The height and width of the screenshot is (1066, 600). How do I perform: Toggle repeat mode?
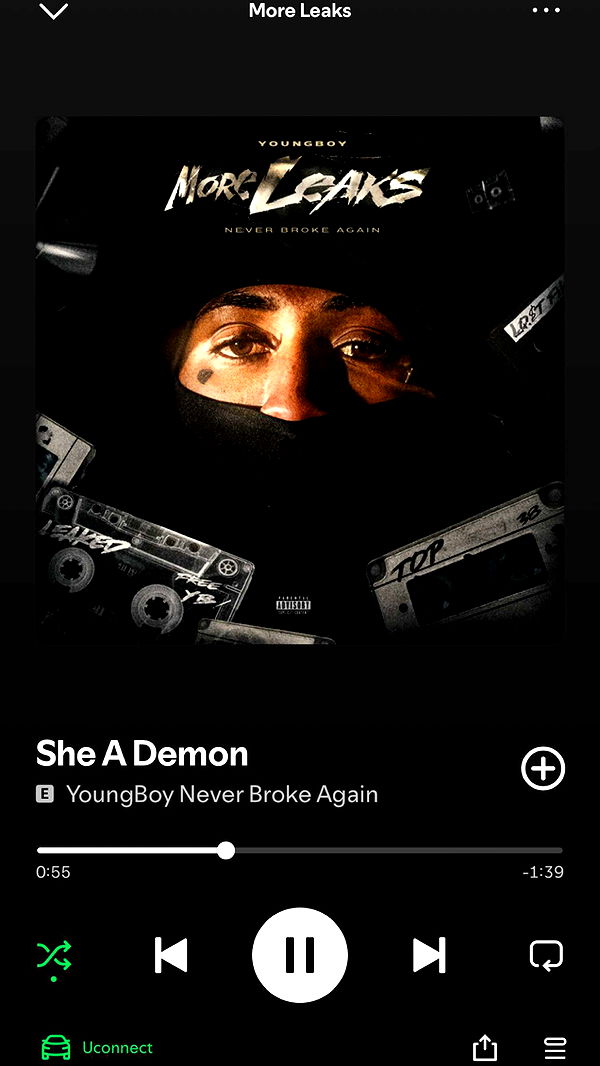(546, 956)
